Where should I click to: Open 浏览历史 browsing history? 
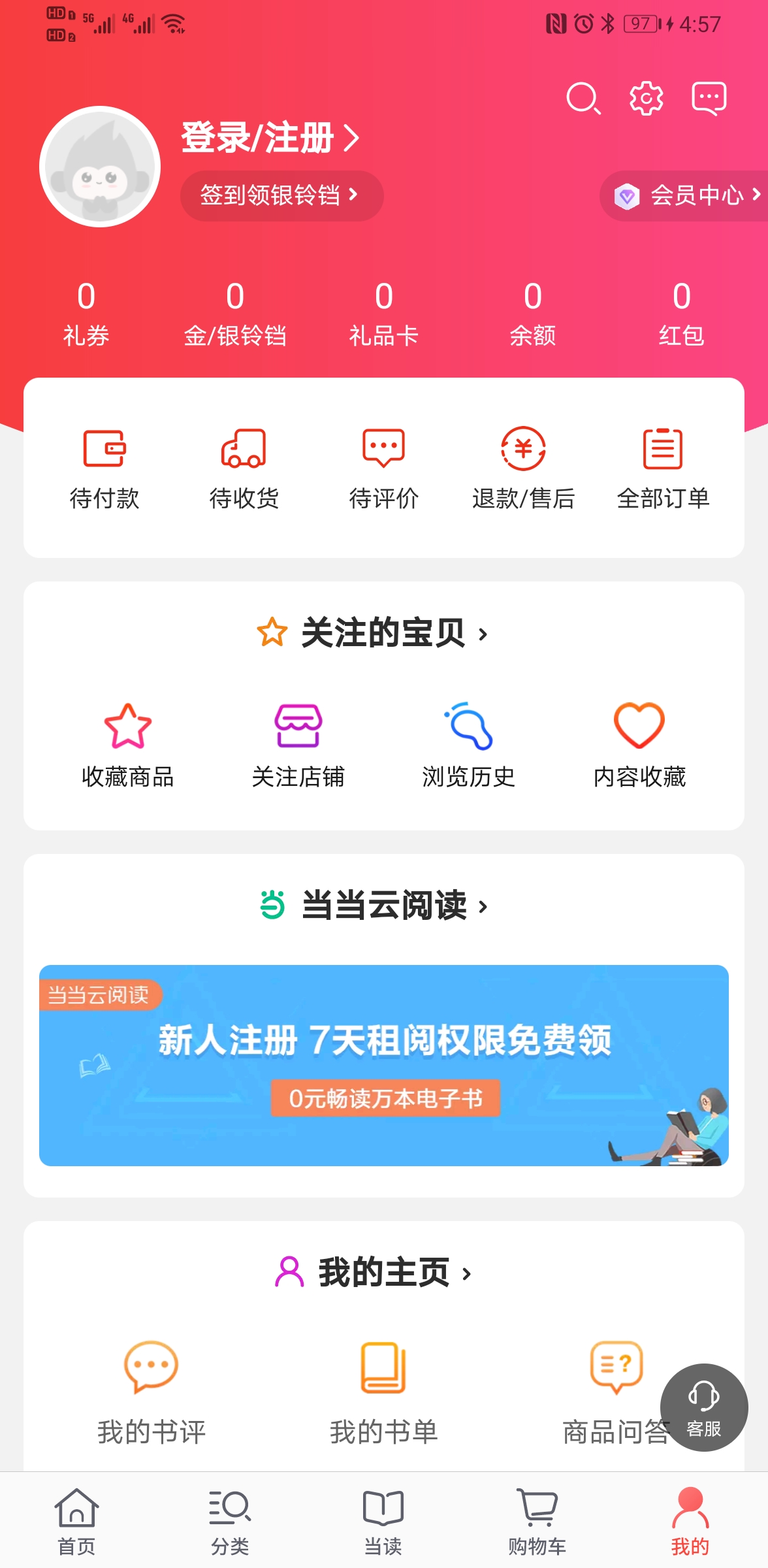pos(468,745)
